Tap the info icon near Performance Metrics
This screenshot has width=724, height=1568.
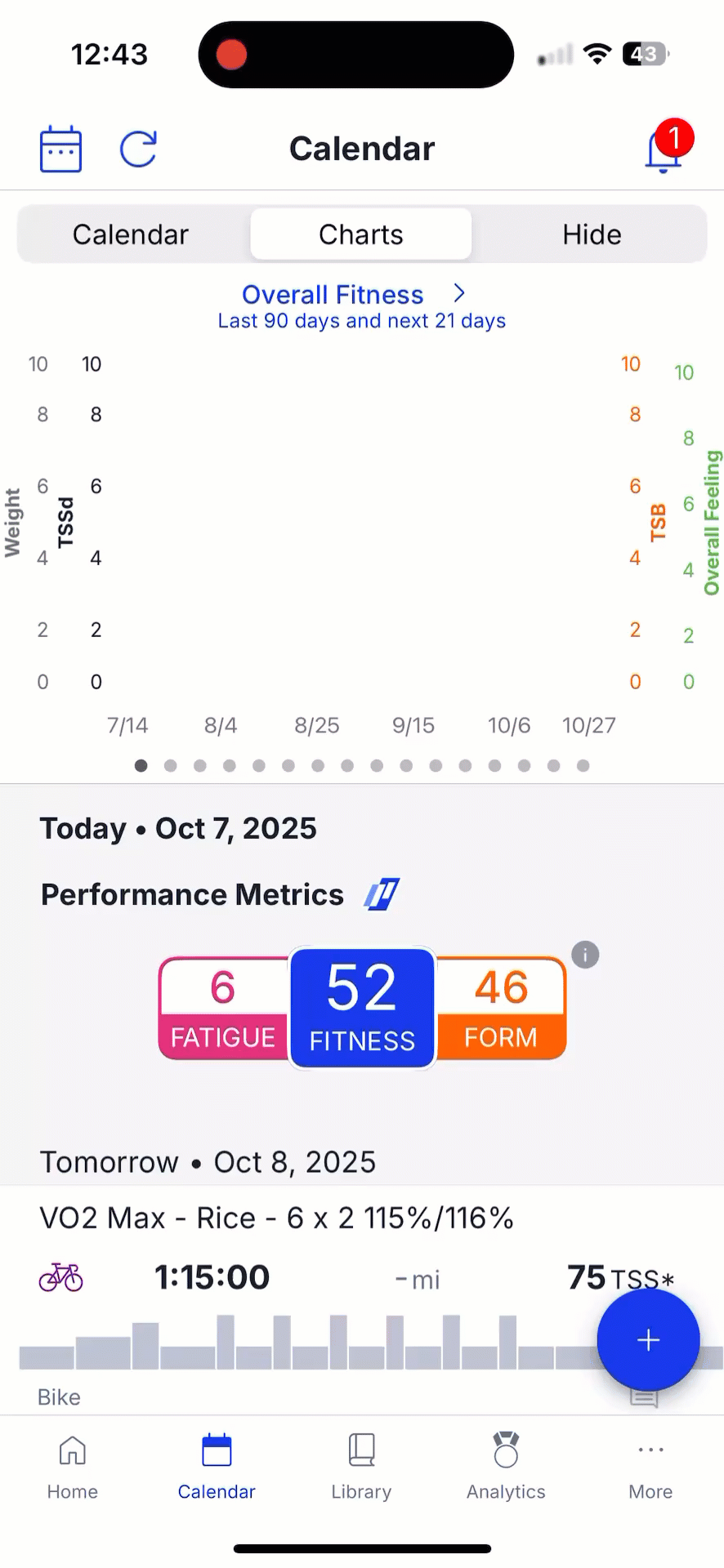[585, 954]
